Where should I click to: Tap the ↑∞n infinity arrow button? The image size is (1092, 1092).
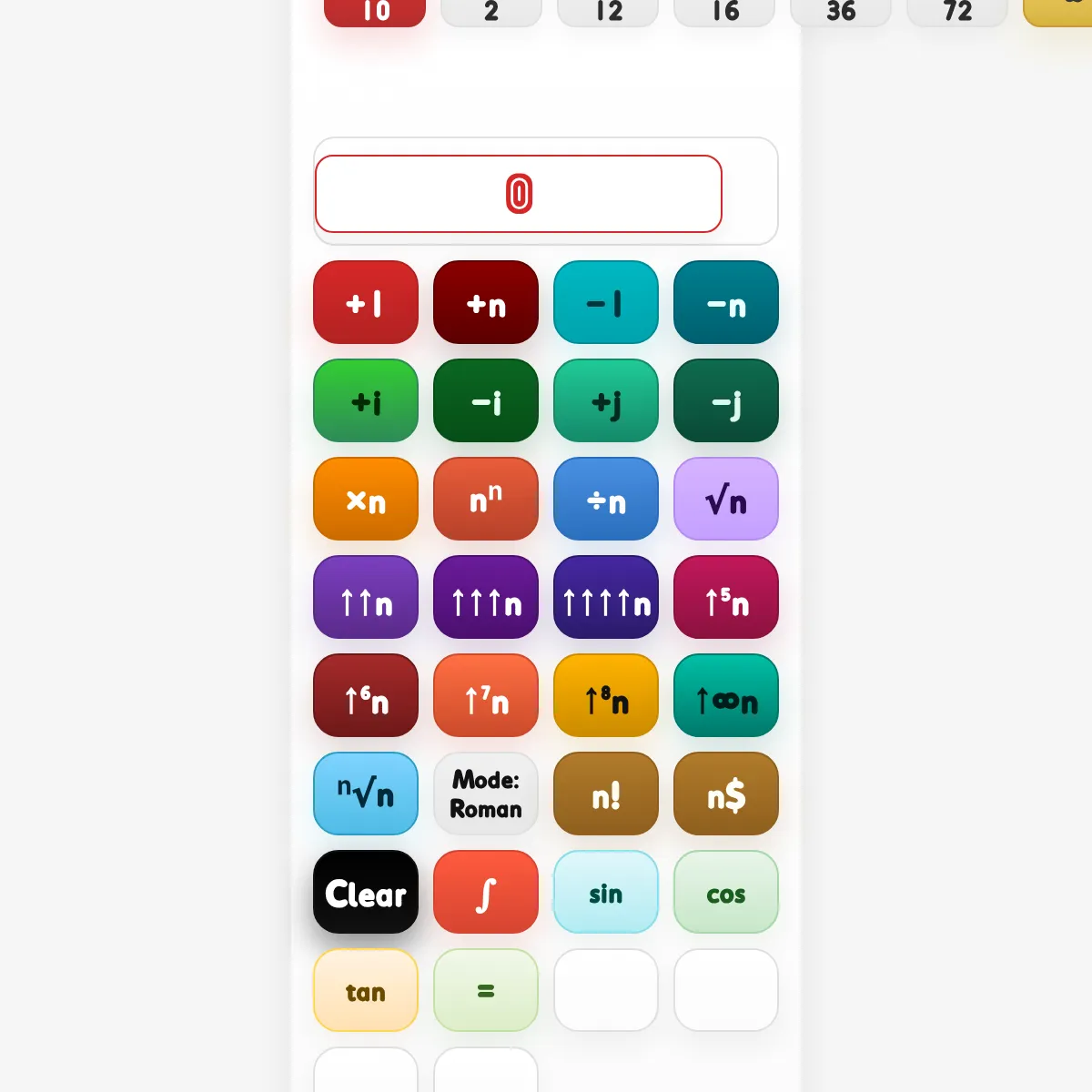726,695
